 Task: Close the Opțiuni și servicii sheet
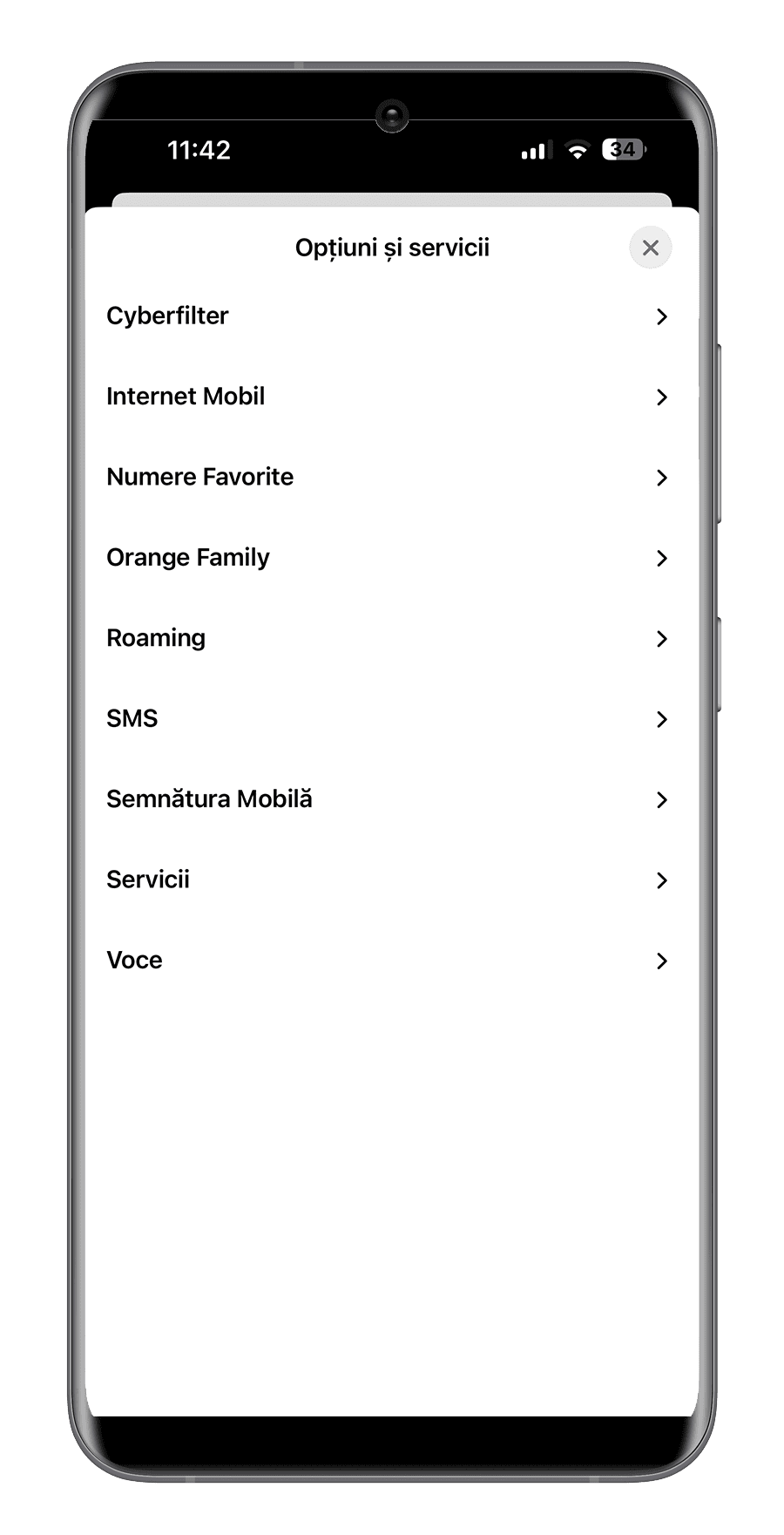(x=650, y=248)
